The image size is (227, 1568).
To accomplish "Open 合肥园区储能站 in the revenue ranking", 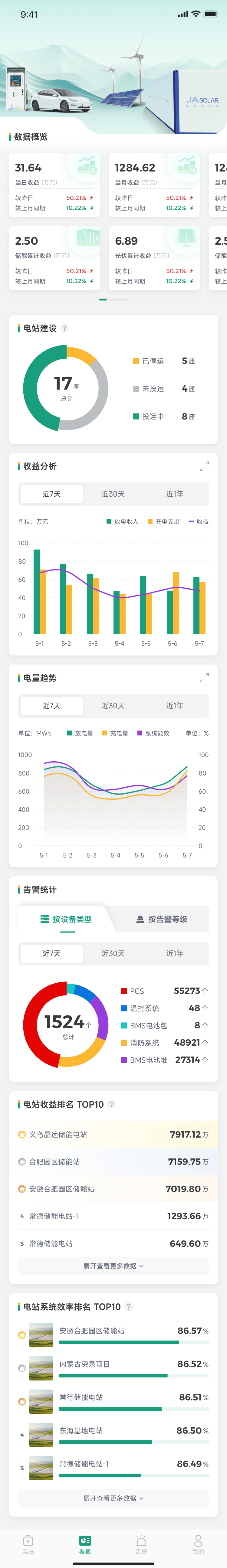I will click(113, 1161).
